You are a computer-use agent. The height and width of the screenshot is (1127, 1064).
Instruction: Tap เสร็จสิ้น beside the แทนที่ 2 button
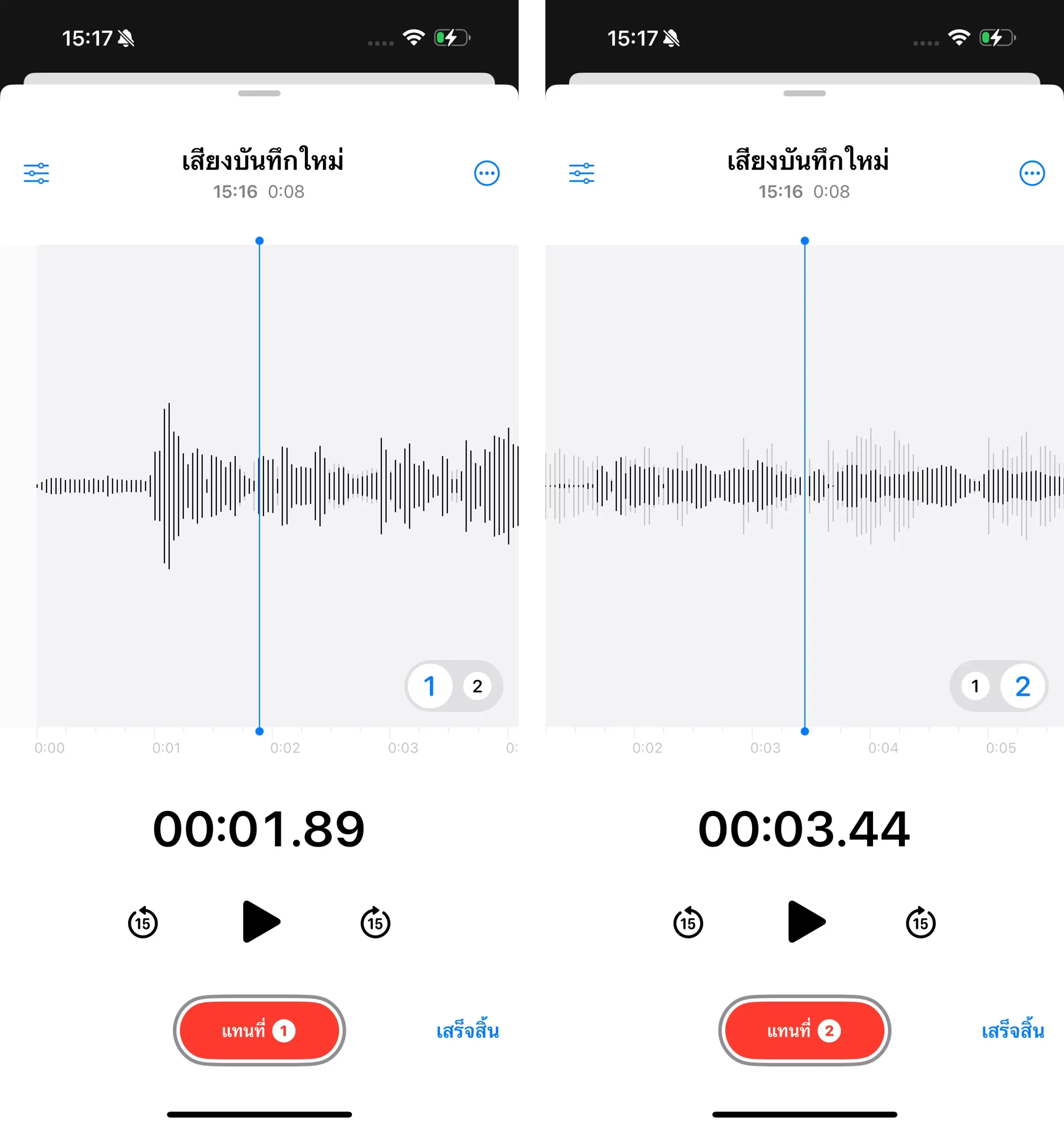(1013, 1031)
